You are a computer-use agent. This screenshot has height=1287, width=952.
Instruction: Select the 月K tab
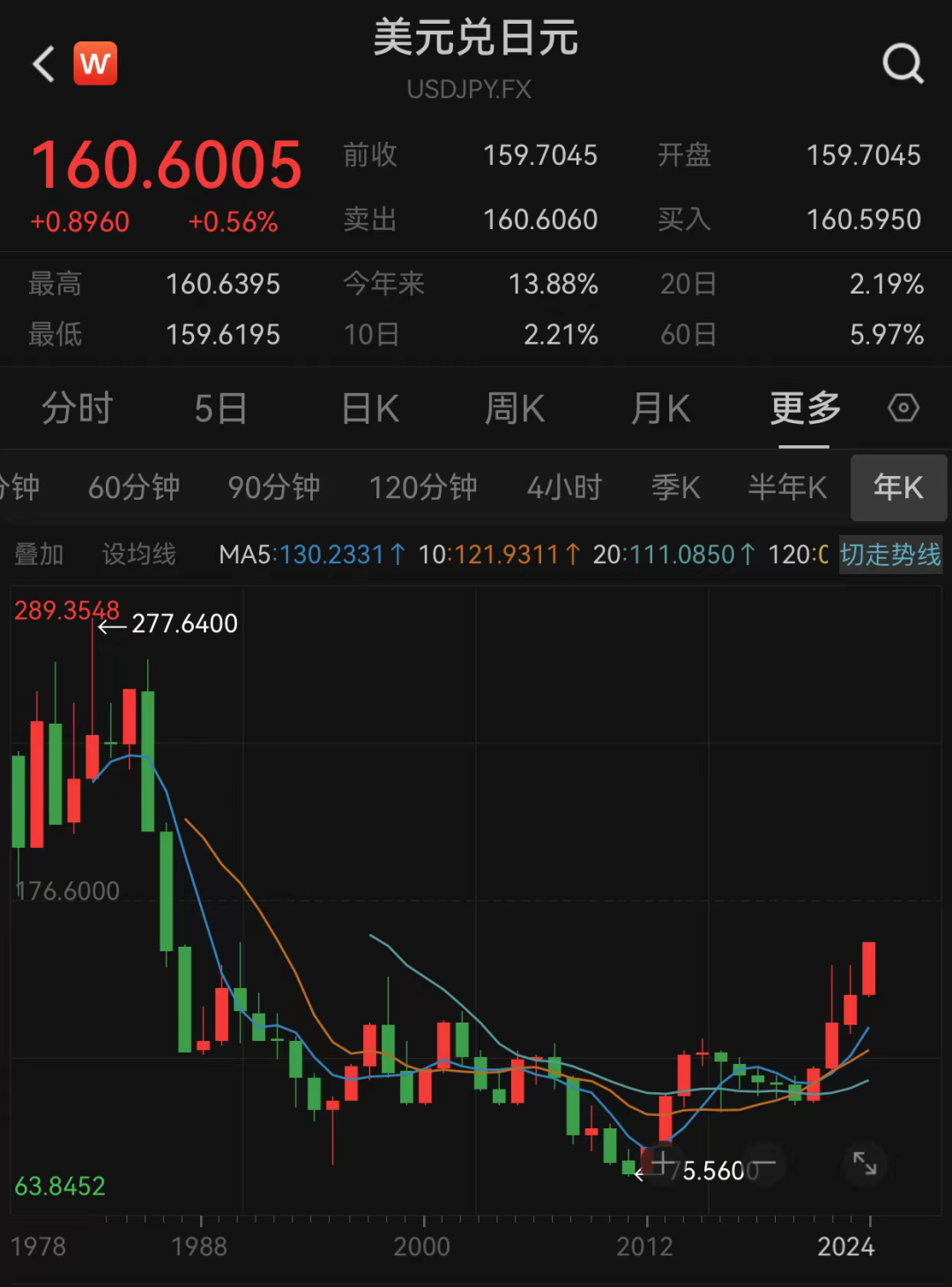coord(661,409)
